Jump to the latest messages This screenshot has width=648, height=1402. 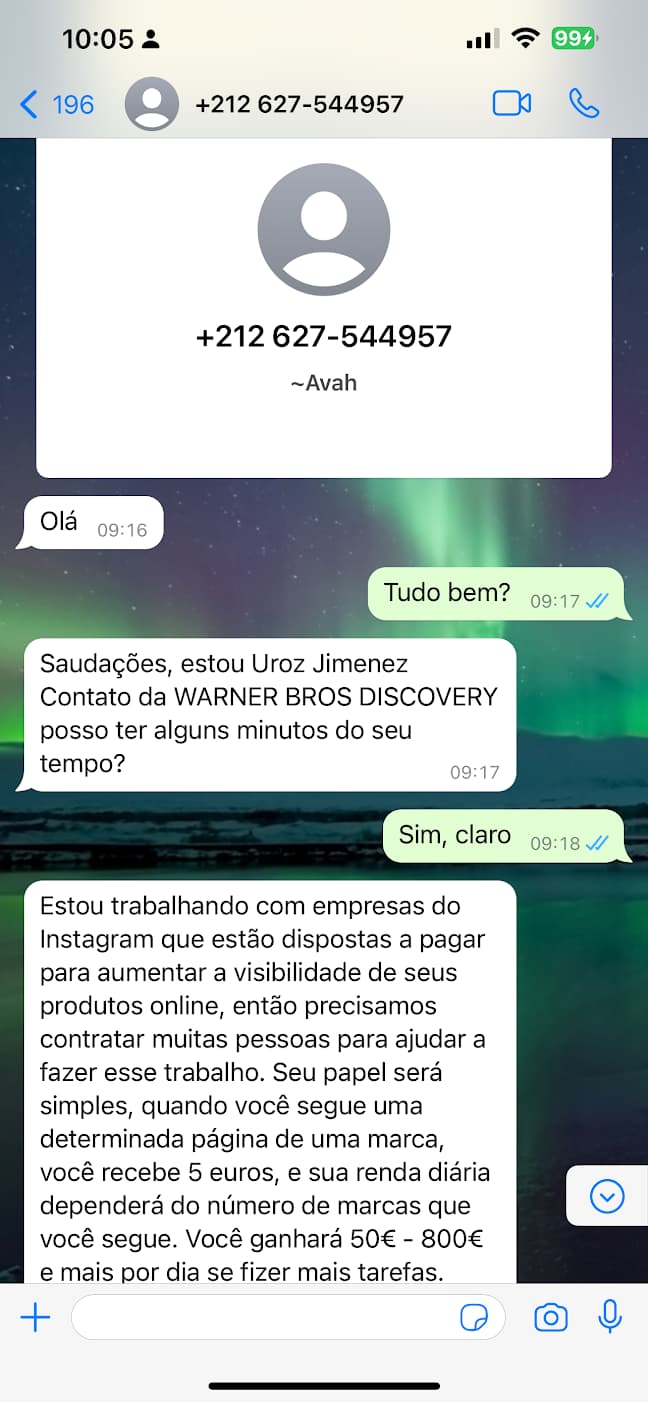click(x=607, y=1196)
